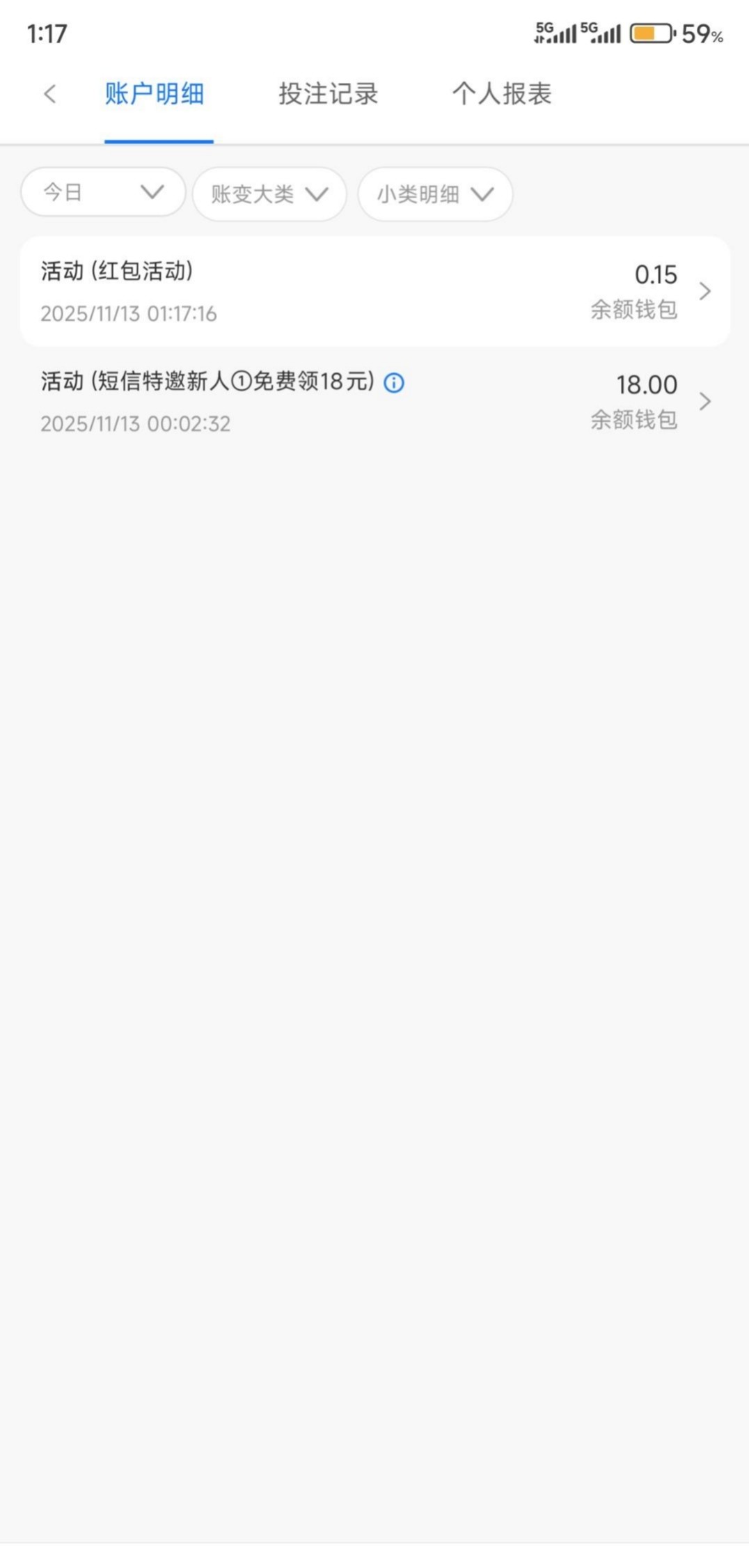Switch to the 投注记录 tab
The height and width of the screenshot is (1568, 749).
point(328,94)
